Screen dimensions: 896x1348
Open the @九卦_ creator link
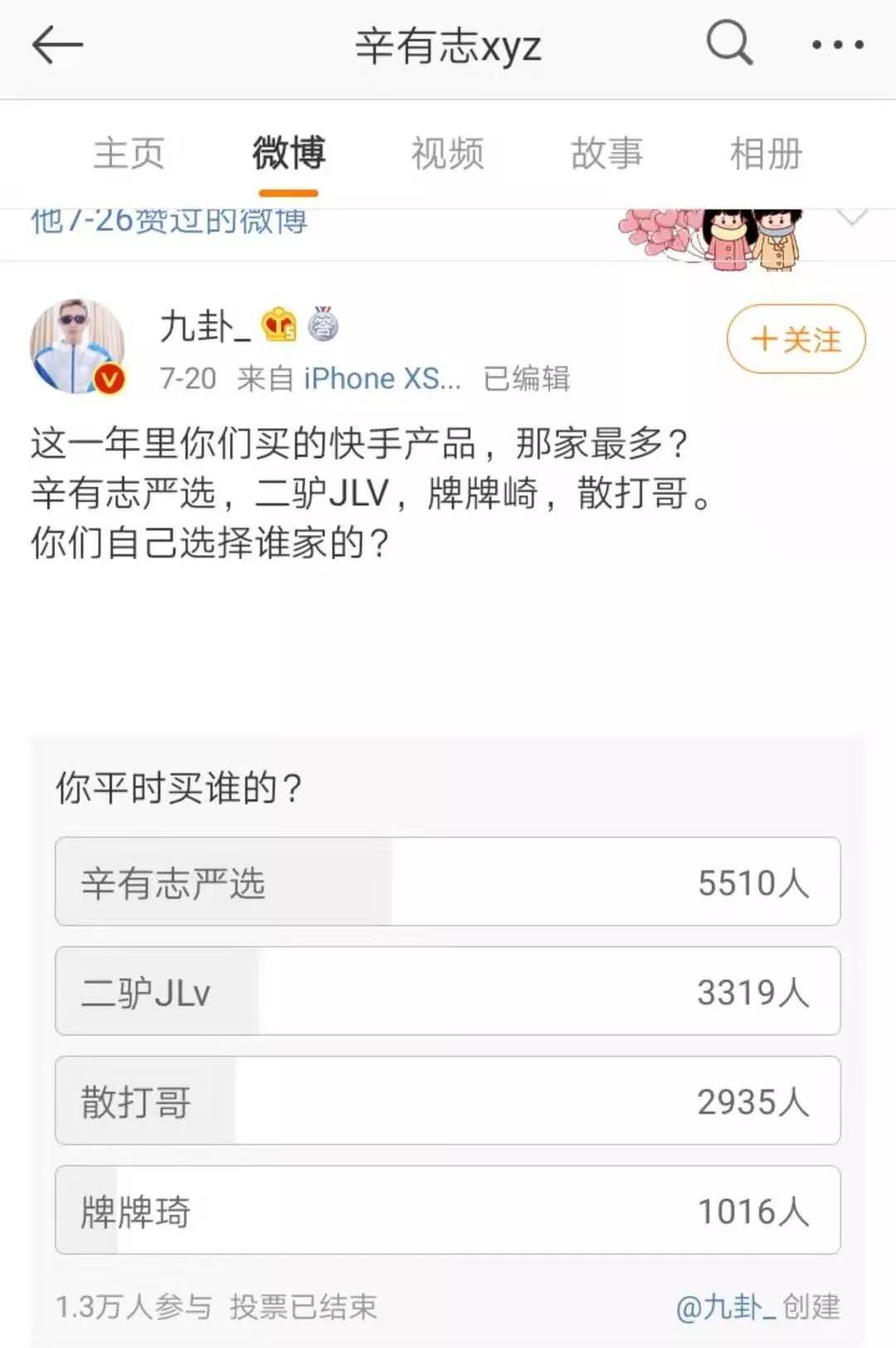(x=727, y=1307)
